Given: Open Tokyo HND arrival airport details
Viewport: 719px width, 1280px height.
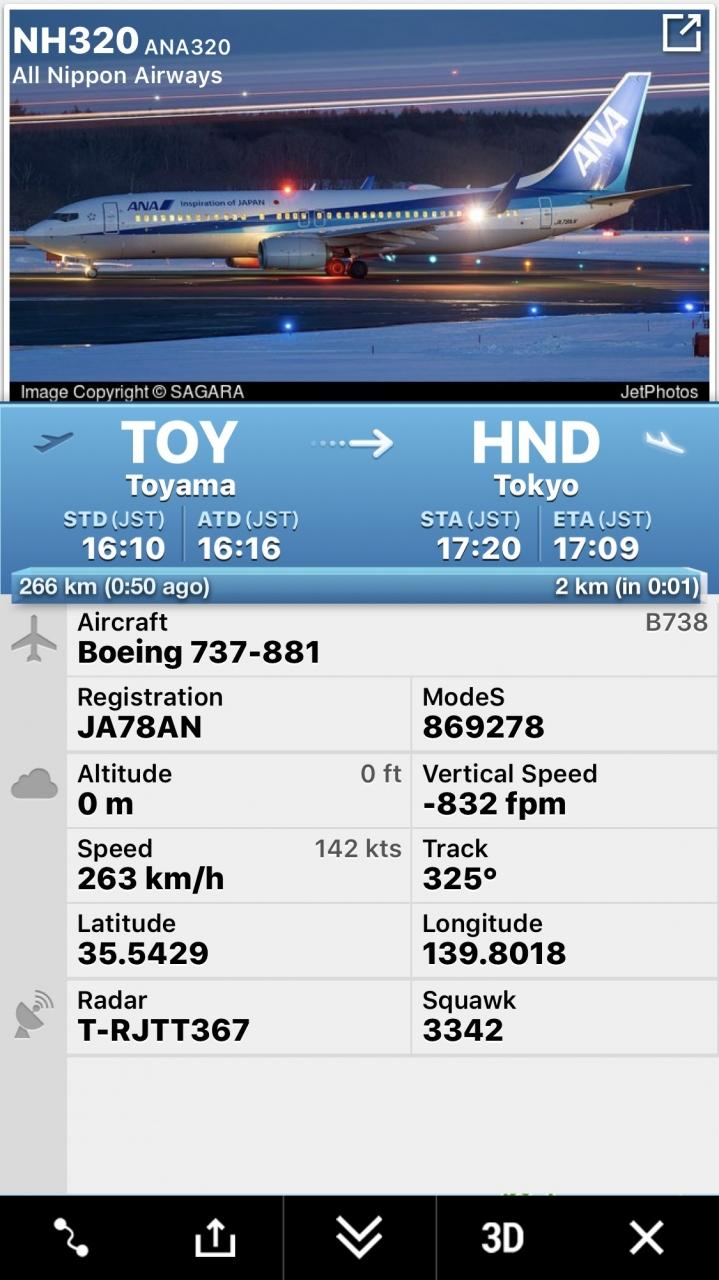Looking at the screenshot, I should click(536, 457).
